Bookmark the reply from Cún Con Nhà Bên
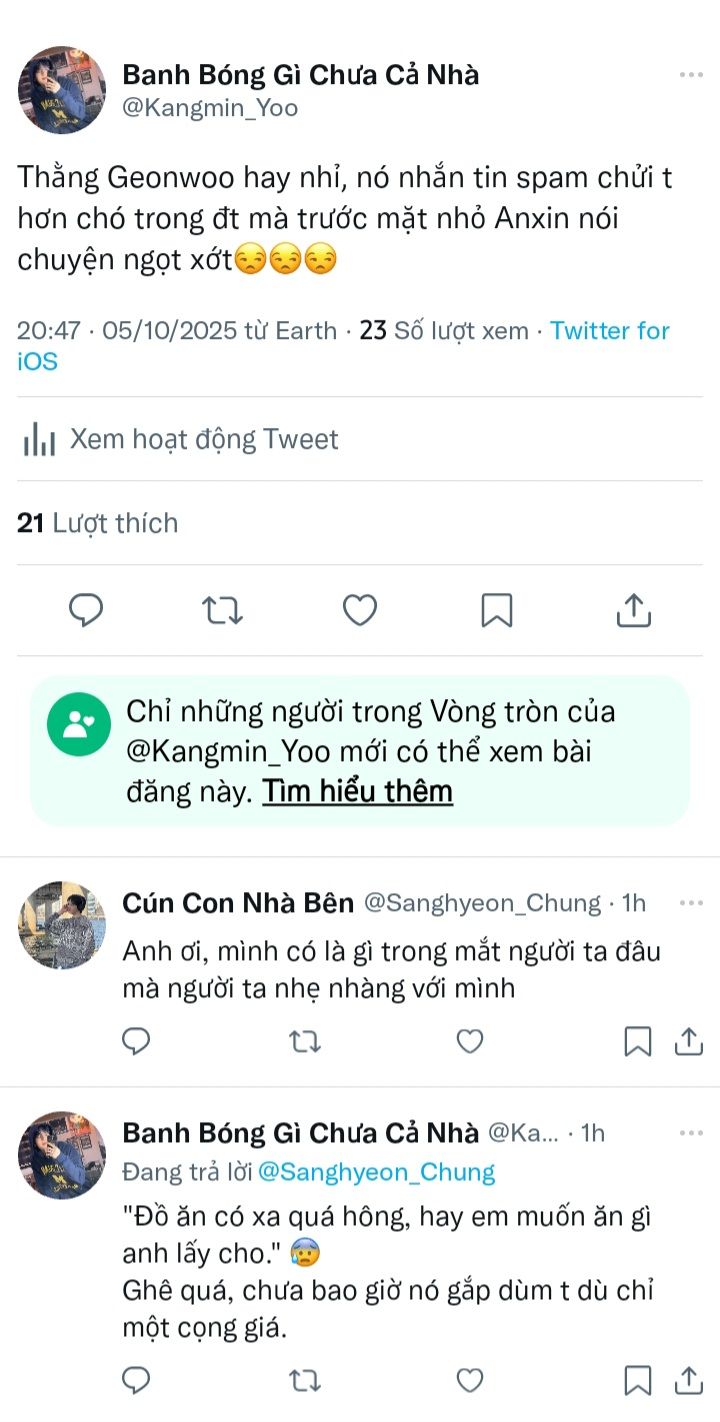Image resolution: width=720 pixels, height=1422 pixels. click(x=637, y=1042)
